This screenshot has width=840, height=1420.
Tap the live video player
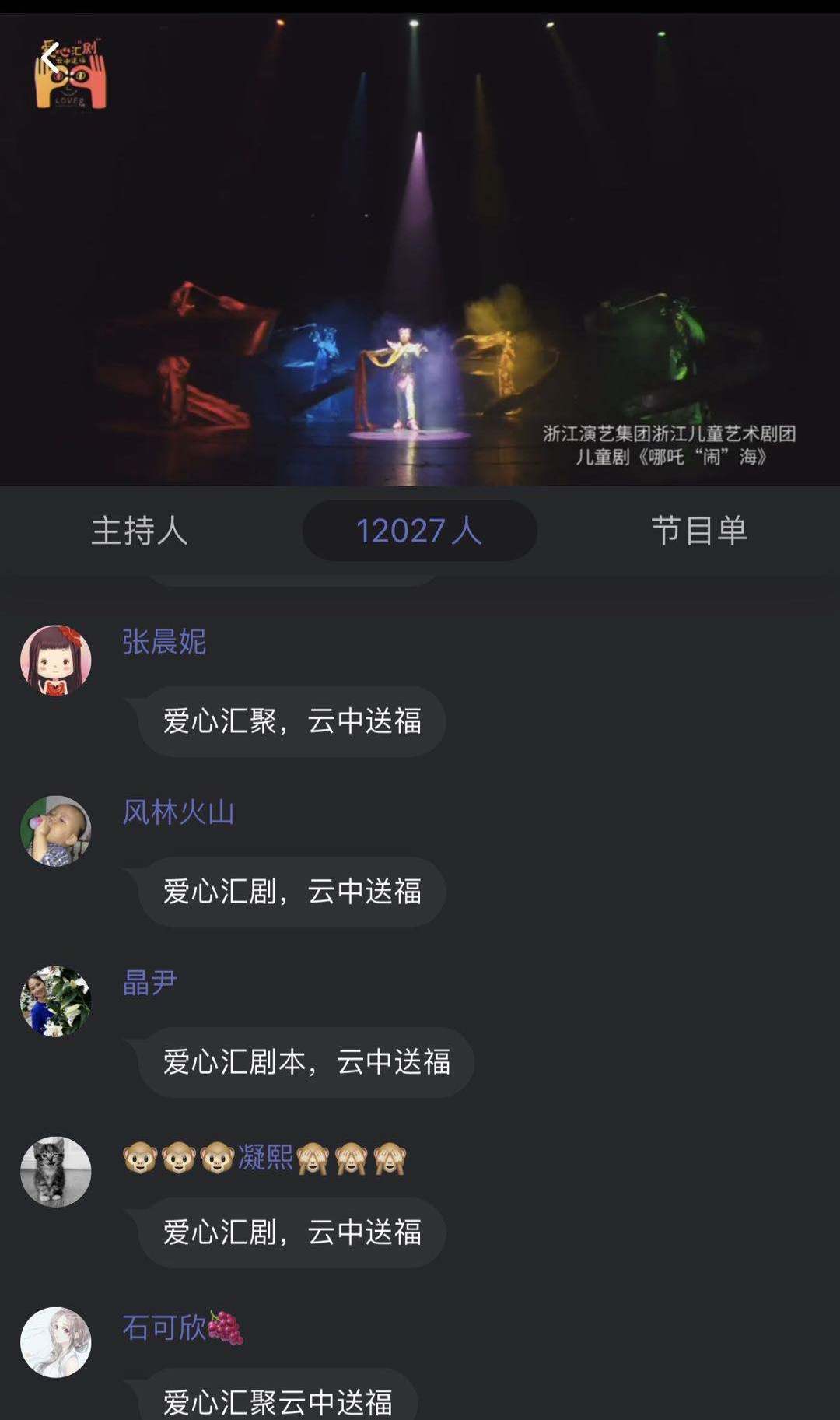420,257
